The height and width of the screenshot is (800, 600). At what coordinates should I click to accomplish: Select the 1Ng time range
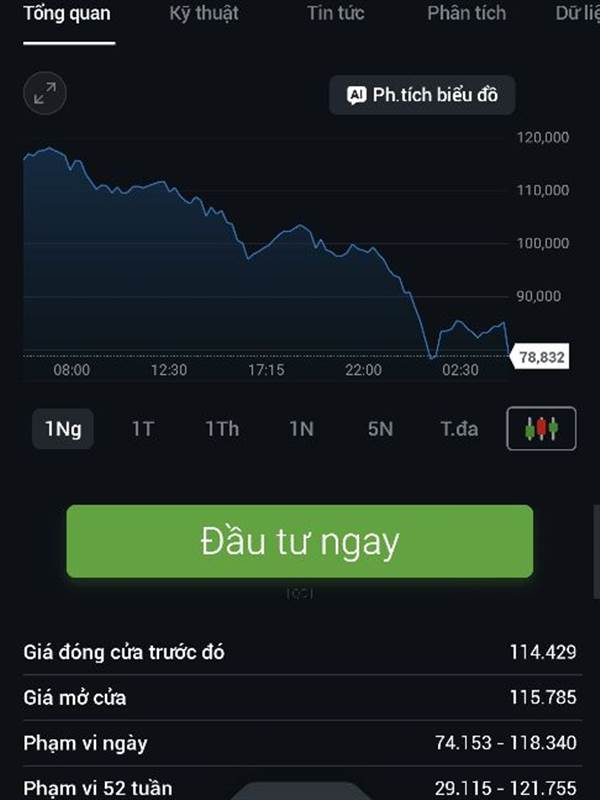click(63, 429)
